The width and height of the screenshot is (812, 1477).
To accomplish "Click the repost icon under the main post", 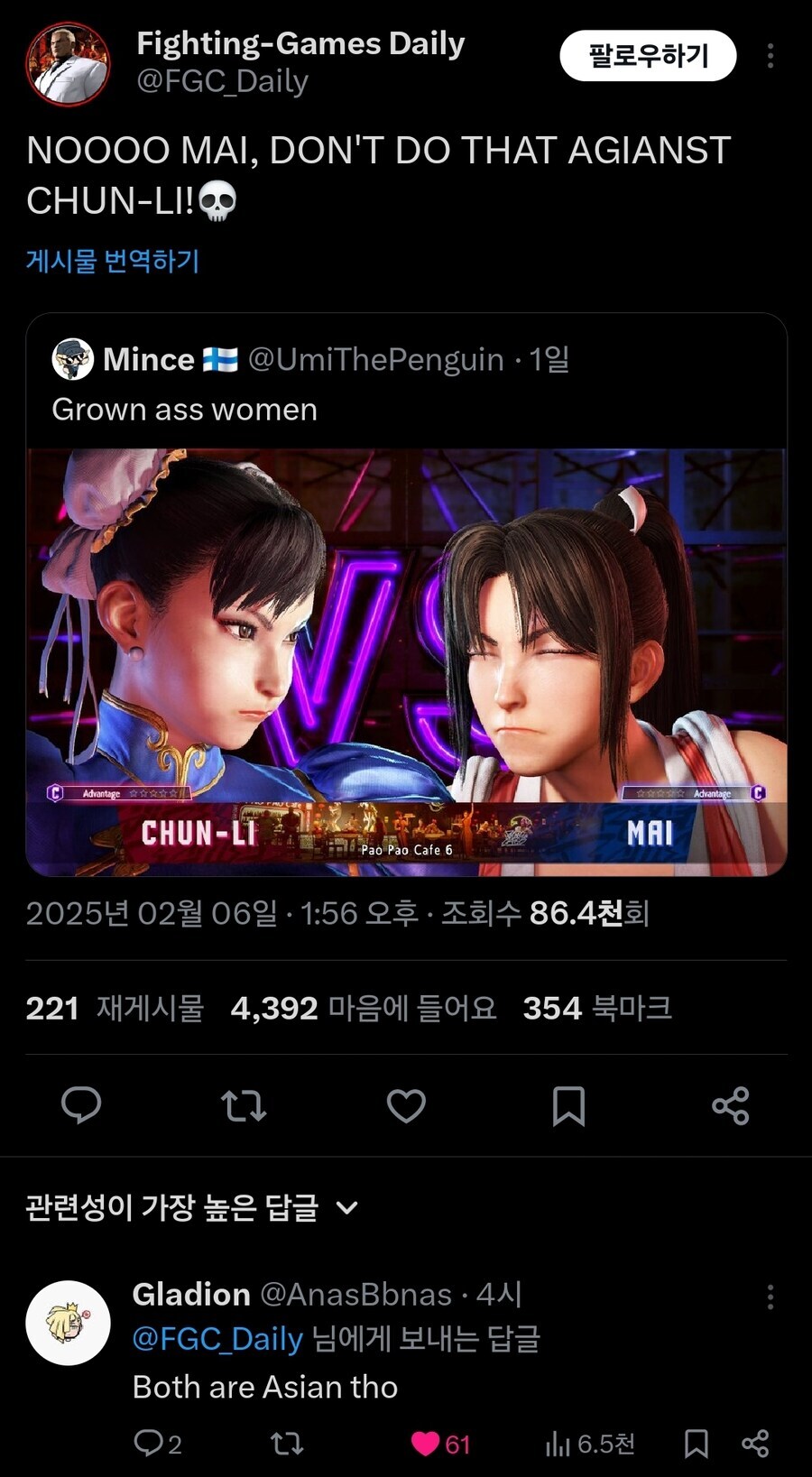I will 242,1104.
